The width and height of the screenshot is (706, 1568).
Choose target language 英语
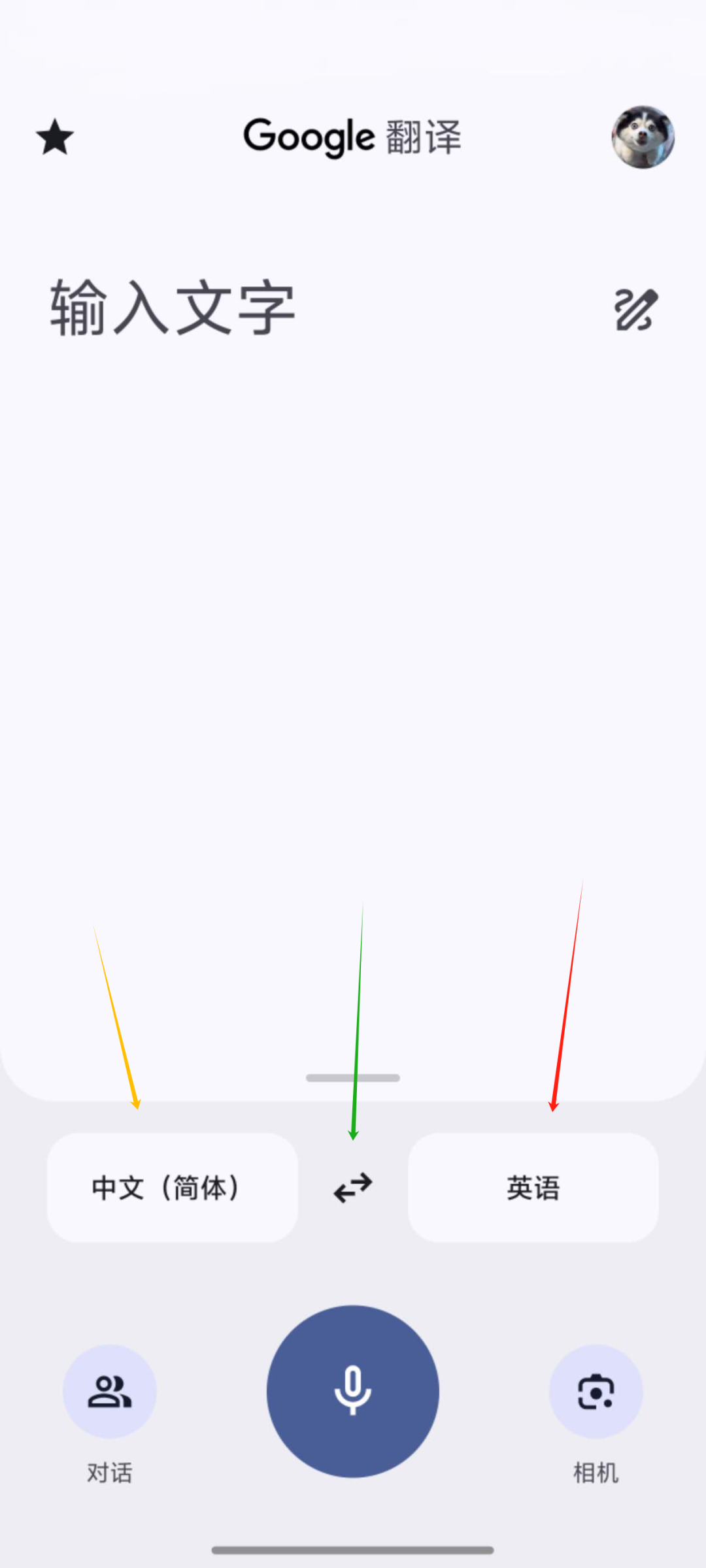click(533, 1188)
